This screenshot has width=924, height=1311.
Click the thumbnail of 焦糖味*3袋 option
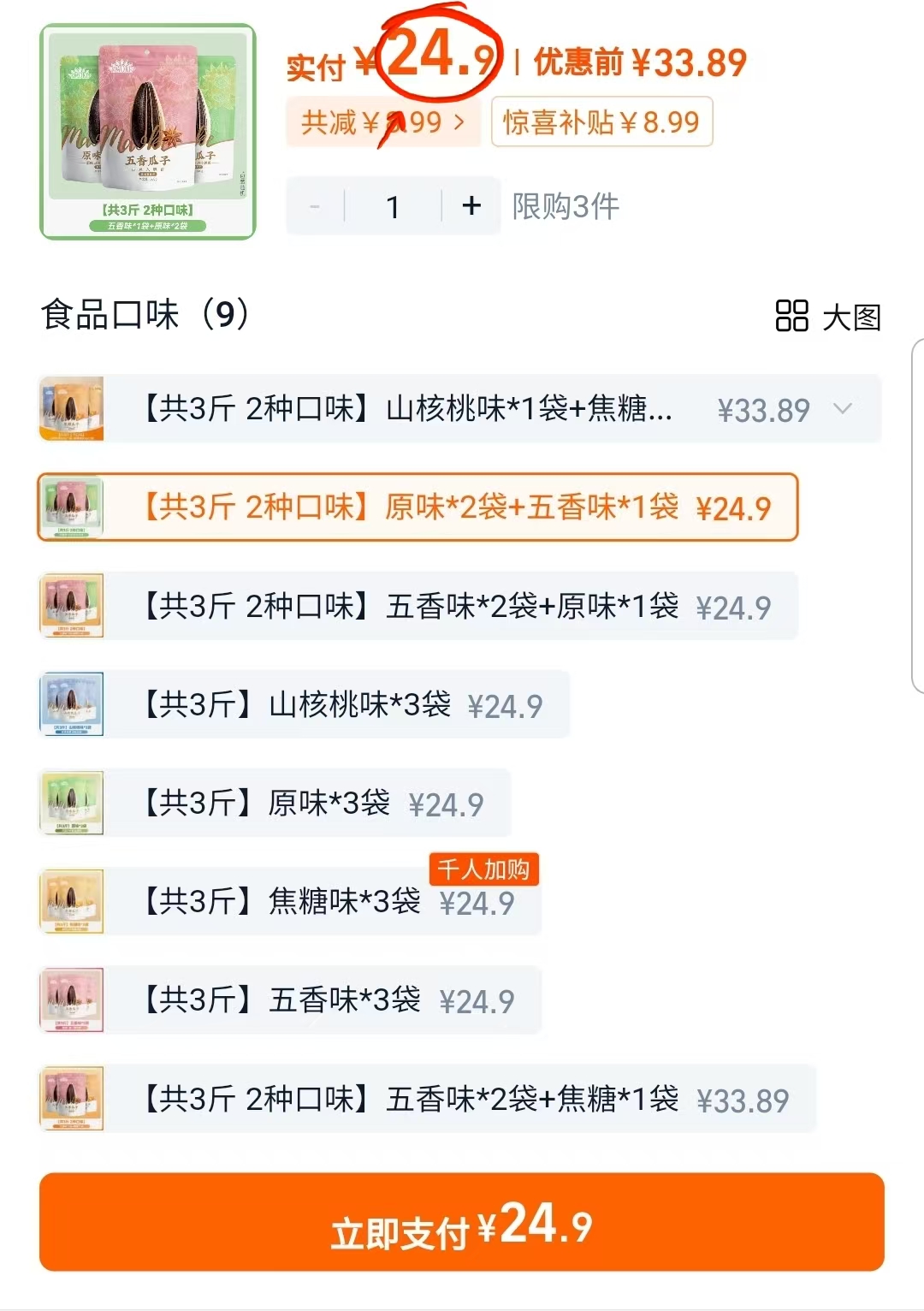[x=71, y=901]
